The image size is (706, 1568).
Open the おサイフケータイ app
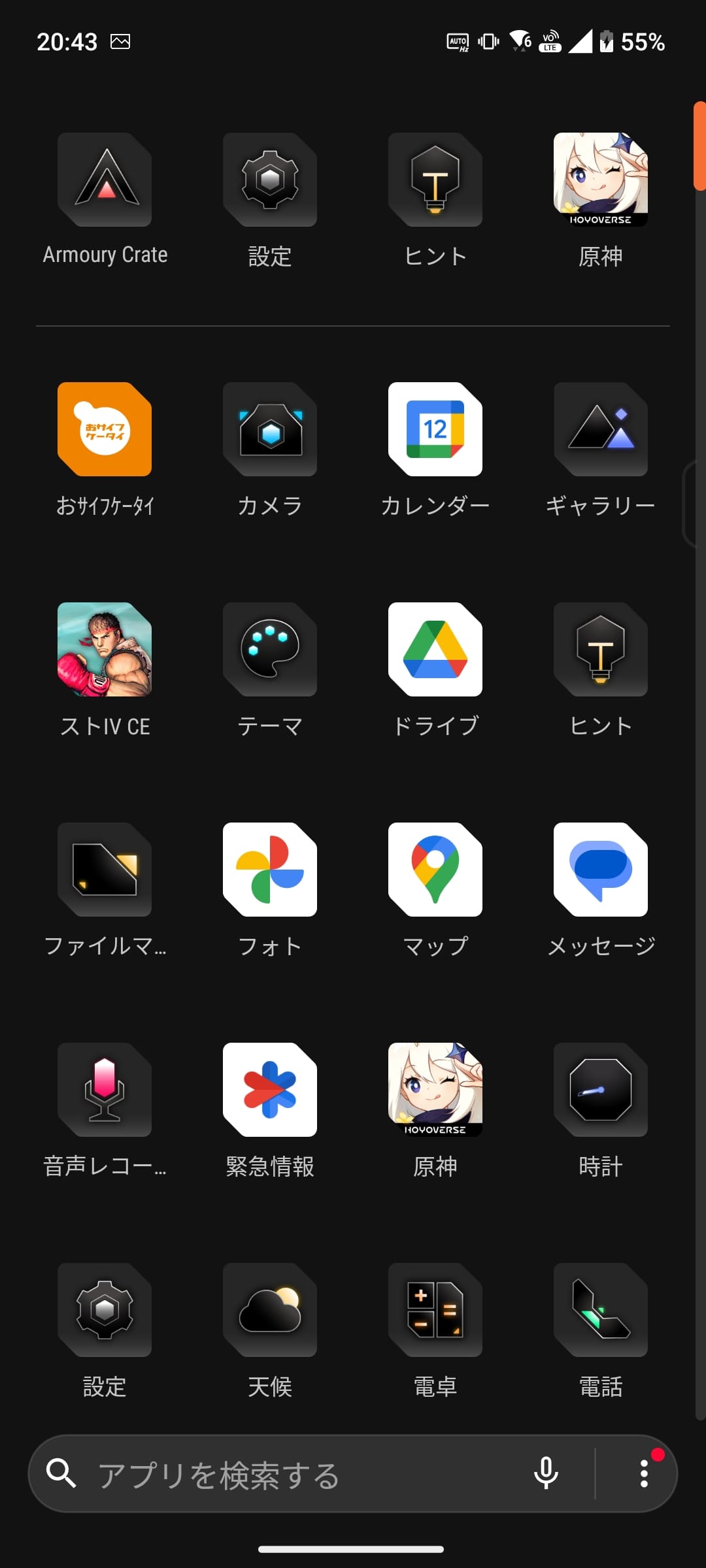105,429
